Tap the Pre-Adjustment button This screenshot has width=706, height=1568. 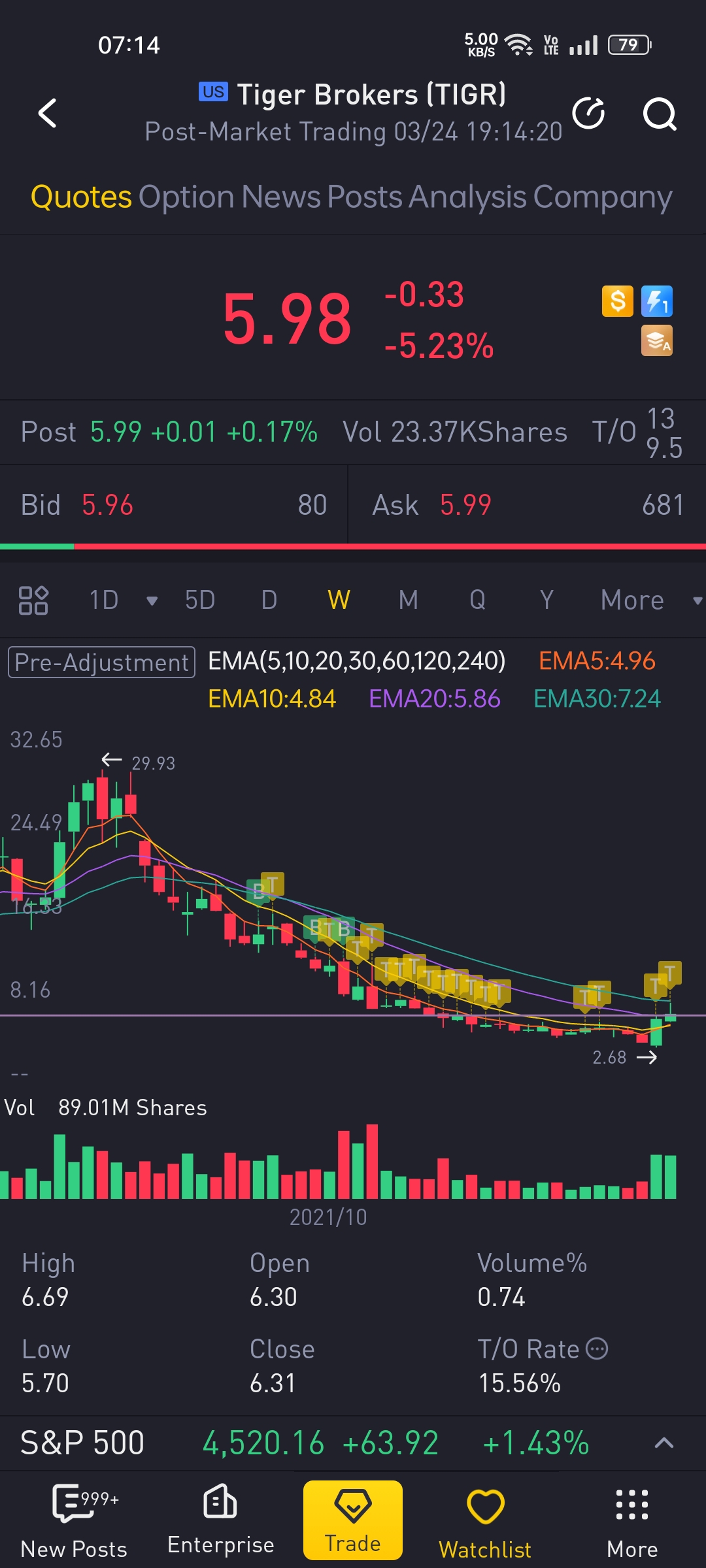(101, 662)
